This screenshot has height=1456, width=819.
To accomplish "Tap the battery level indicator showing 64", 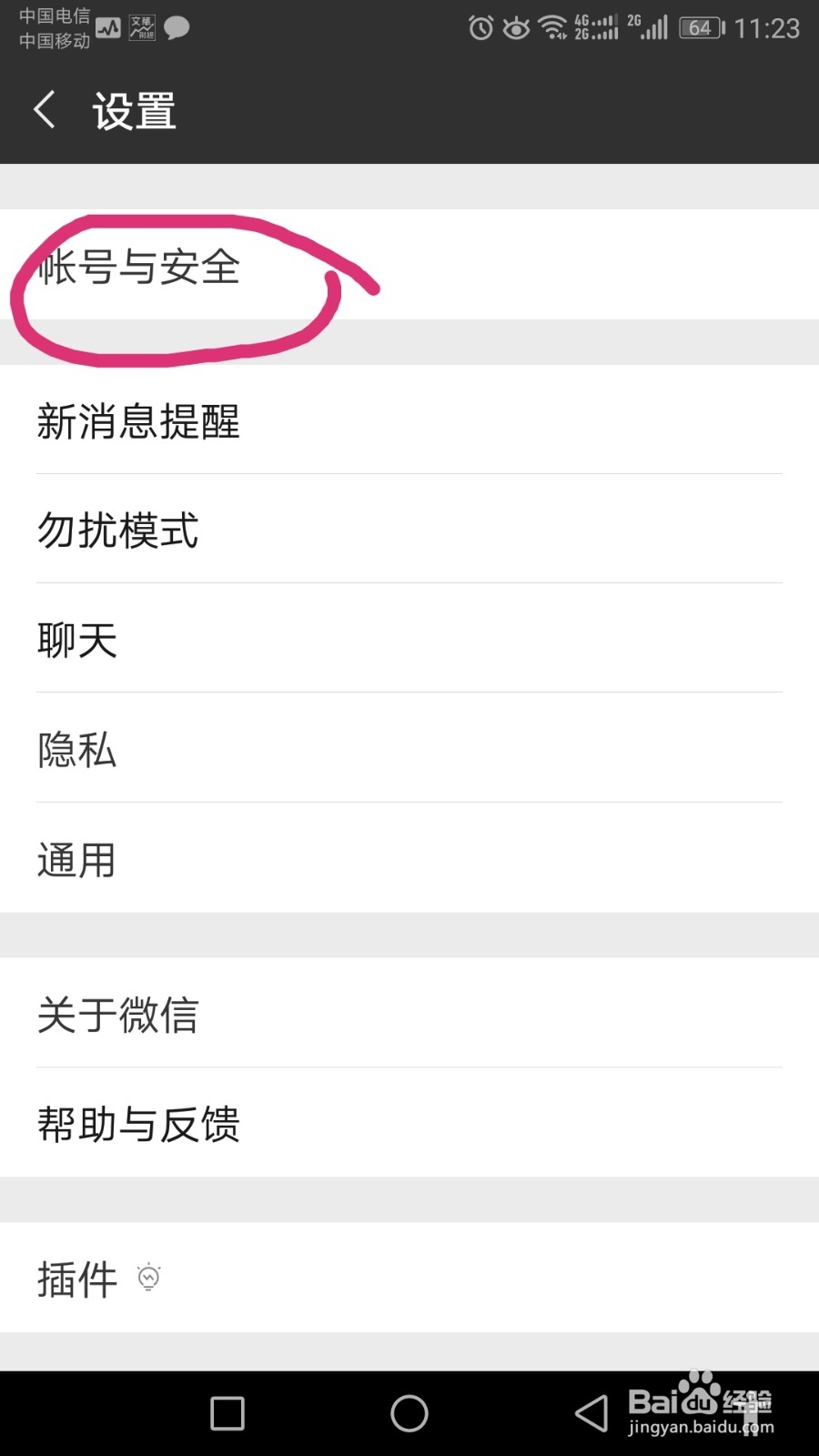I will click(x=701, y=28).
